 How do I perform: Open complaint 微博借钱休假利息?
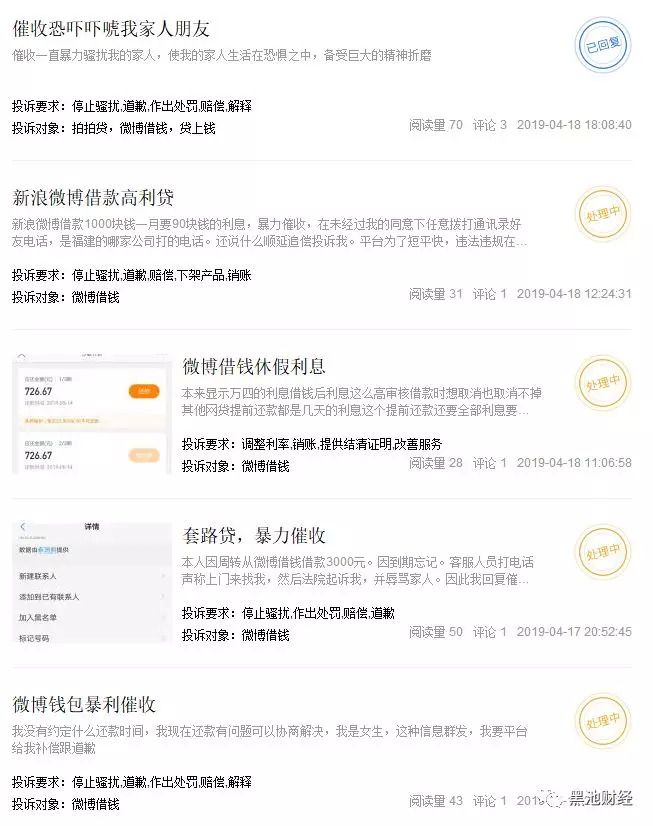pos(253,366)
